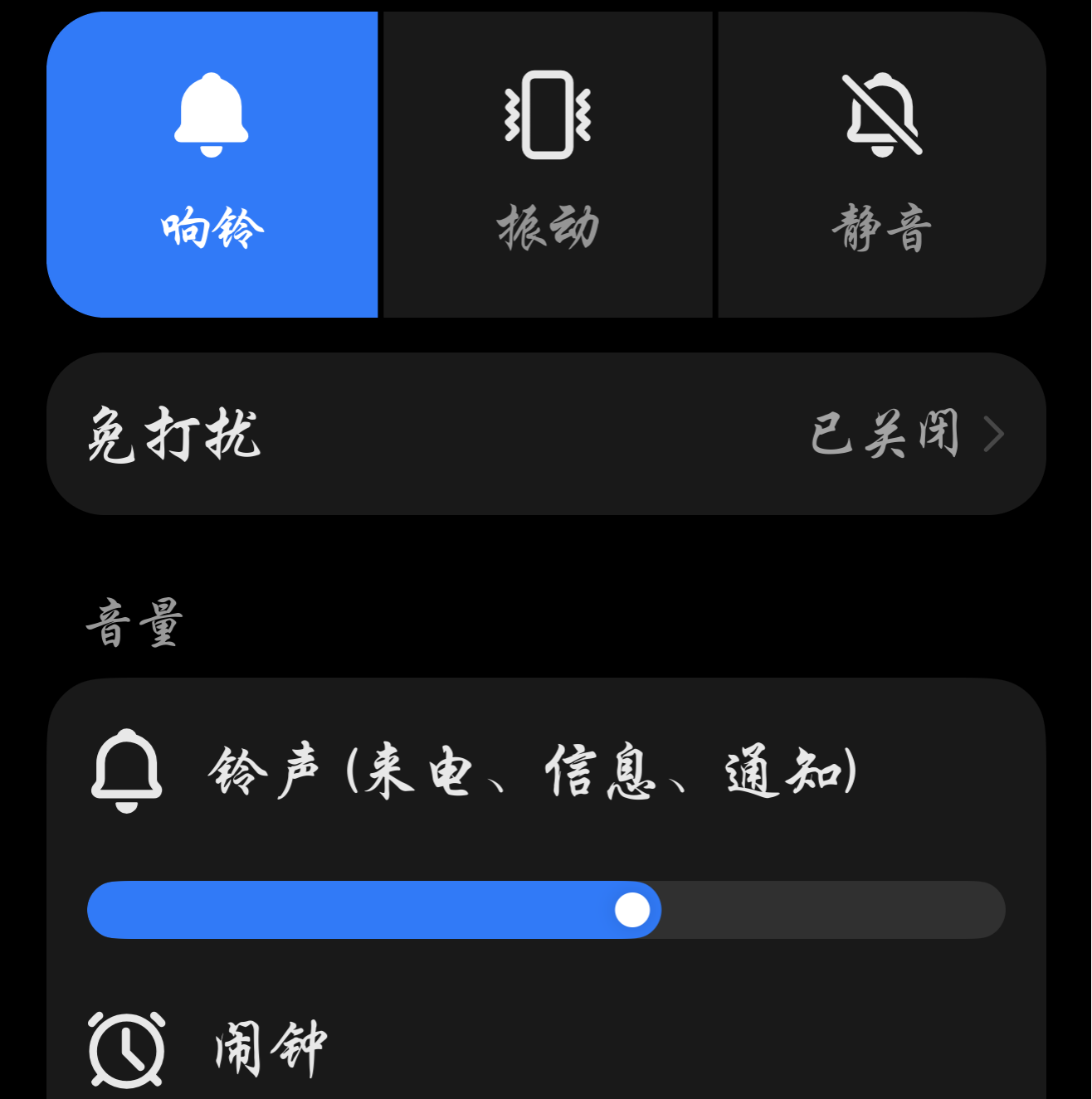Tap the 铃声 ringtone volume slider
1092x1099 pixels.
pos(546,910)
